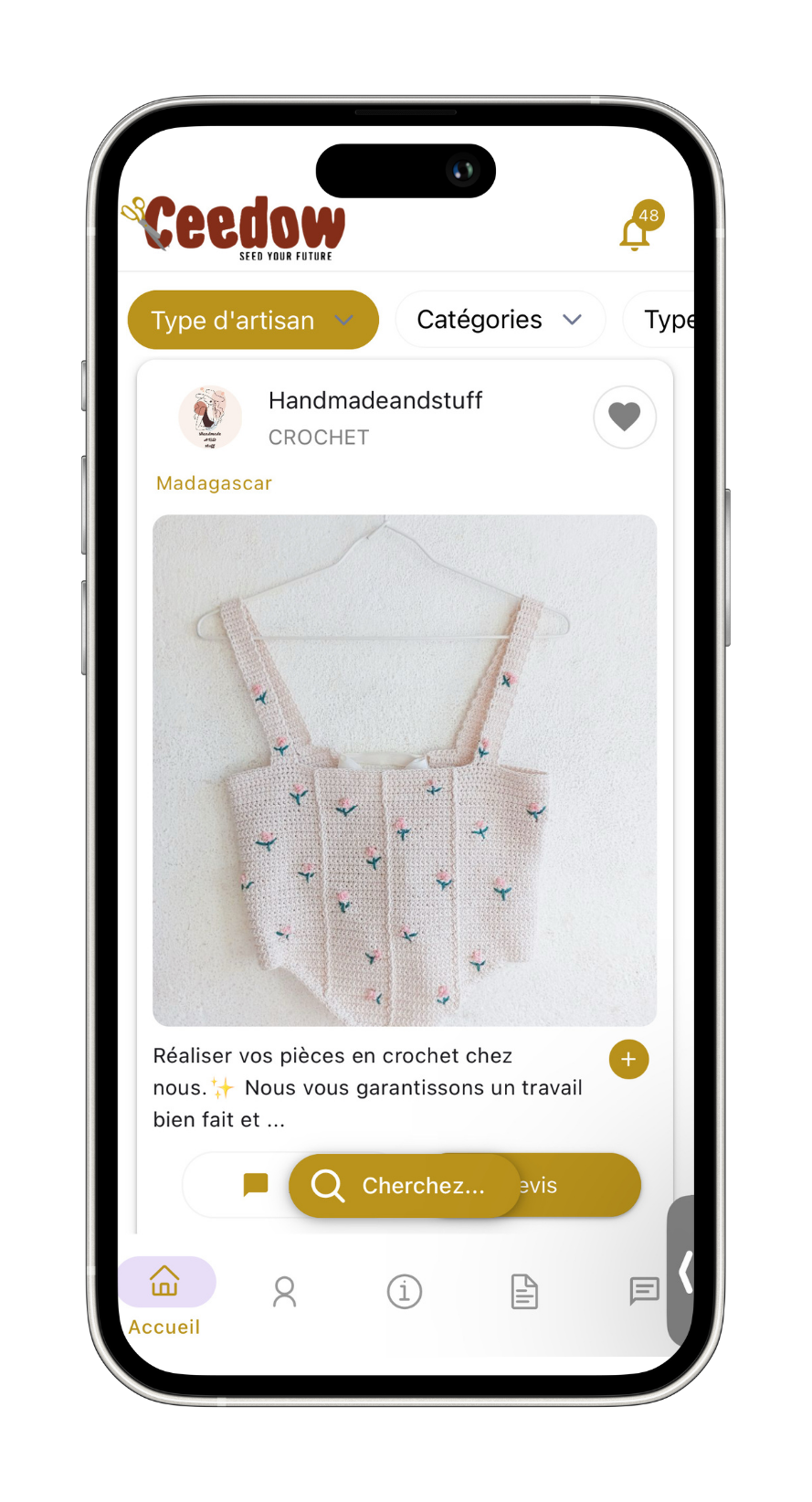Go to the profile tab
The width and height of the screenshot is (812, 1502).
(285, 1292)
